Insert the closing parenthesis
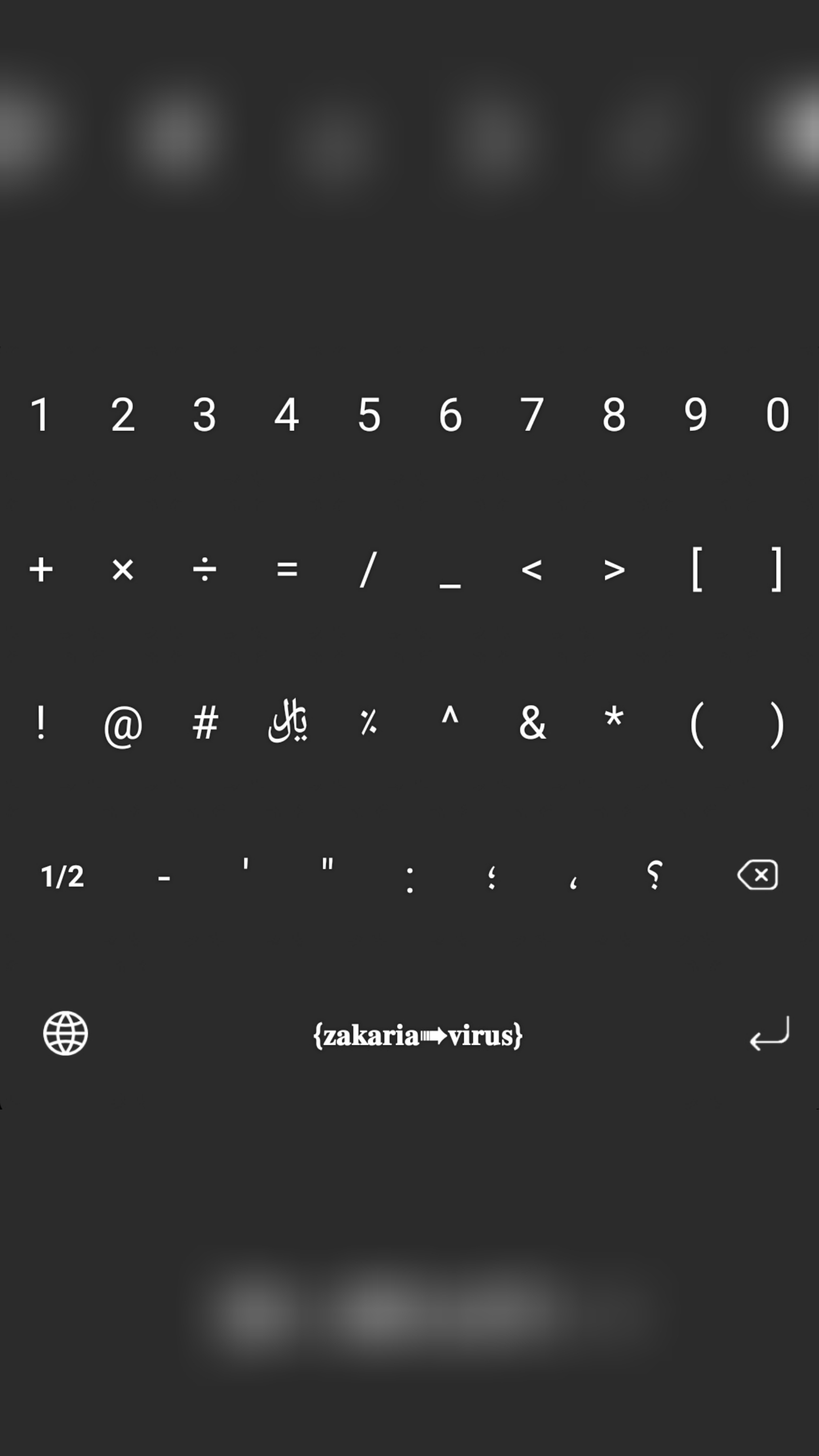Screen dimensions: 819x1456 [777, 725]
